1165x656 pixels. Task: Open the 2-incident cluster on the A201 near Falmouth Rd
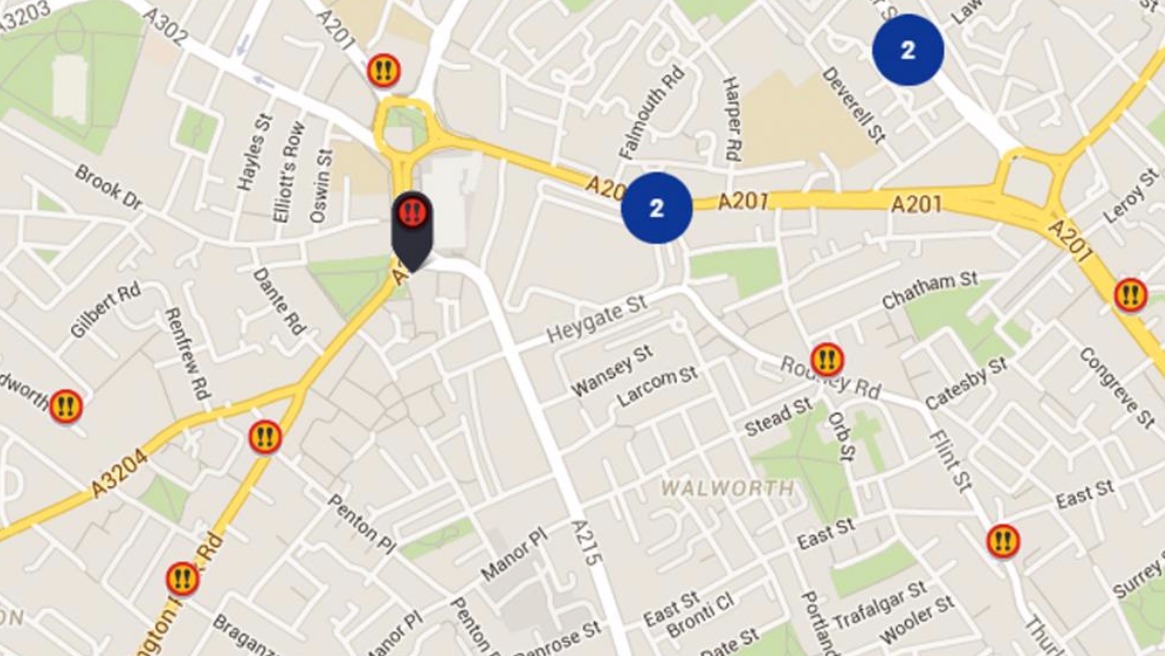(x=656, y=208)
